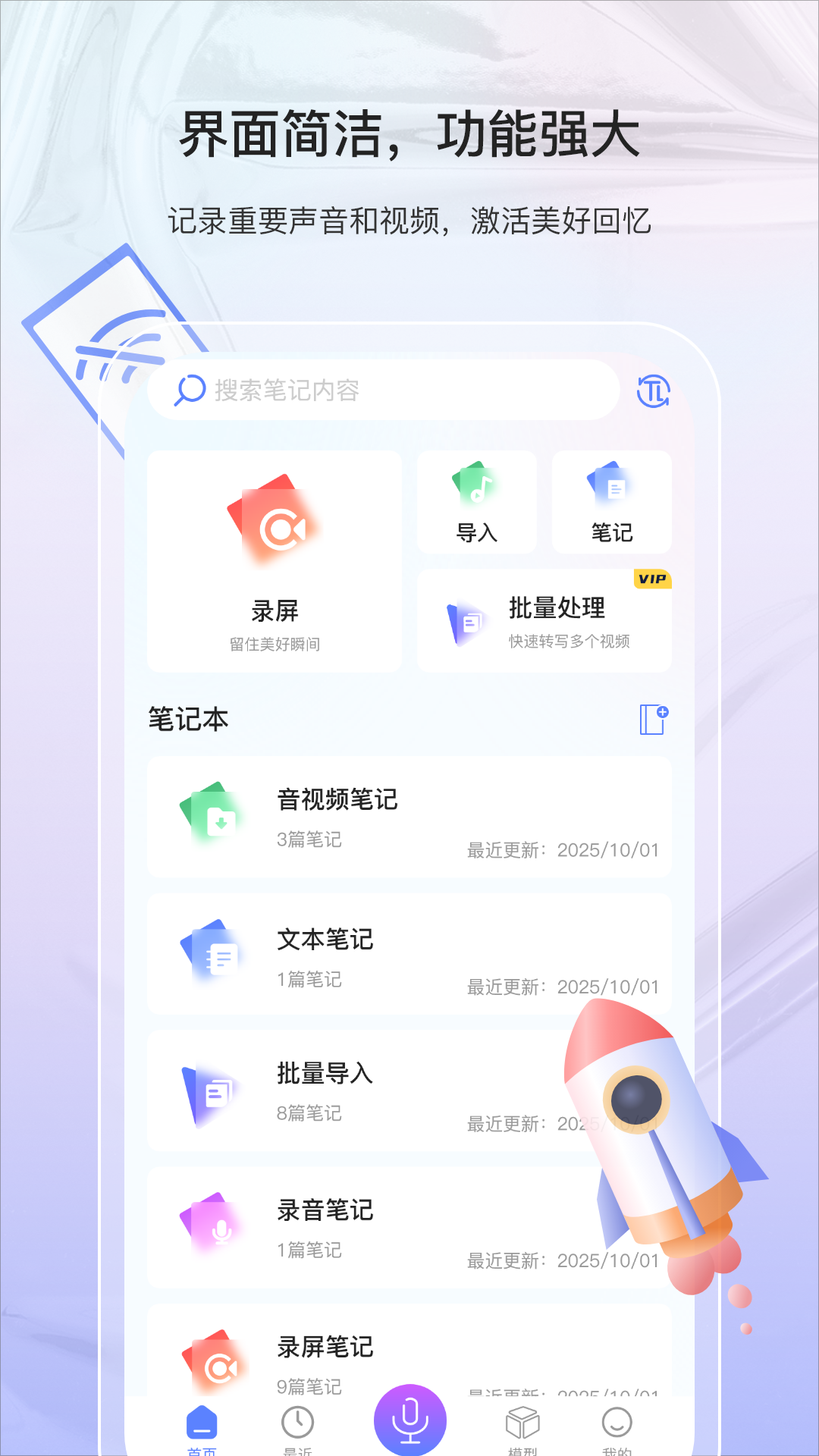Create a new notebook with the add-notebook icon

coord(654,720)
